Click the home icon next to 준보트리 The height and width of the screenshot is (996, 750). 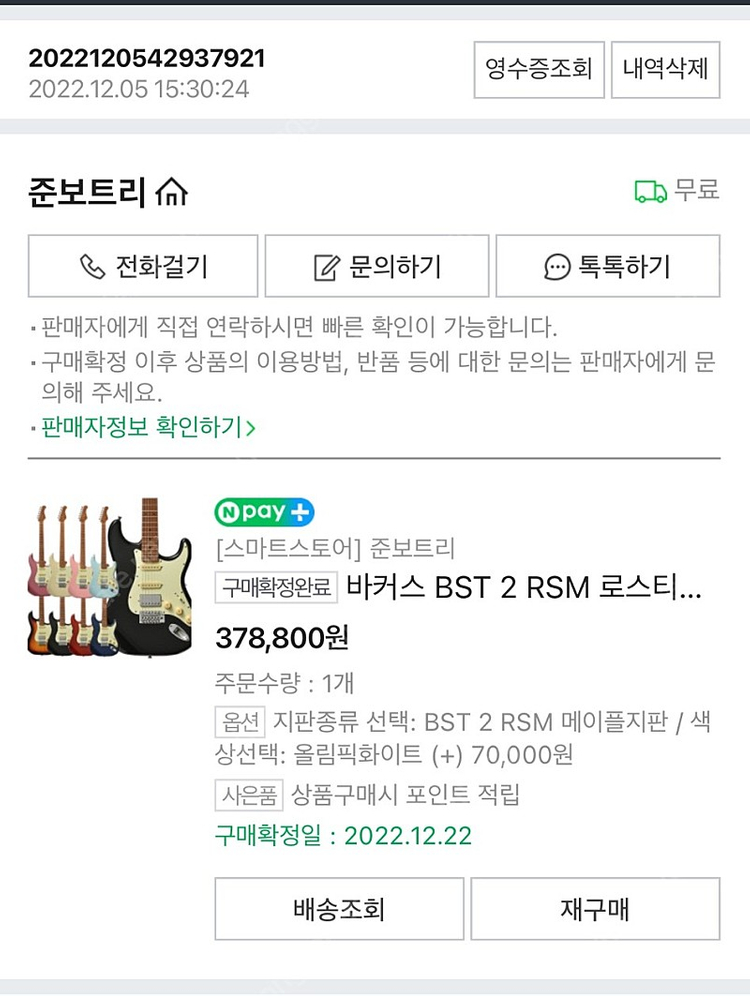172,191
